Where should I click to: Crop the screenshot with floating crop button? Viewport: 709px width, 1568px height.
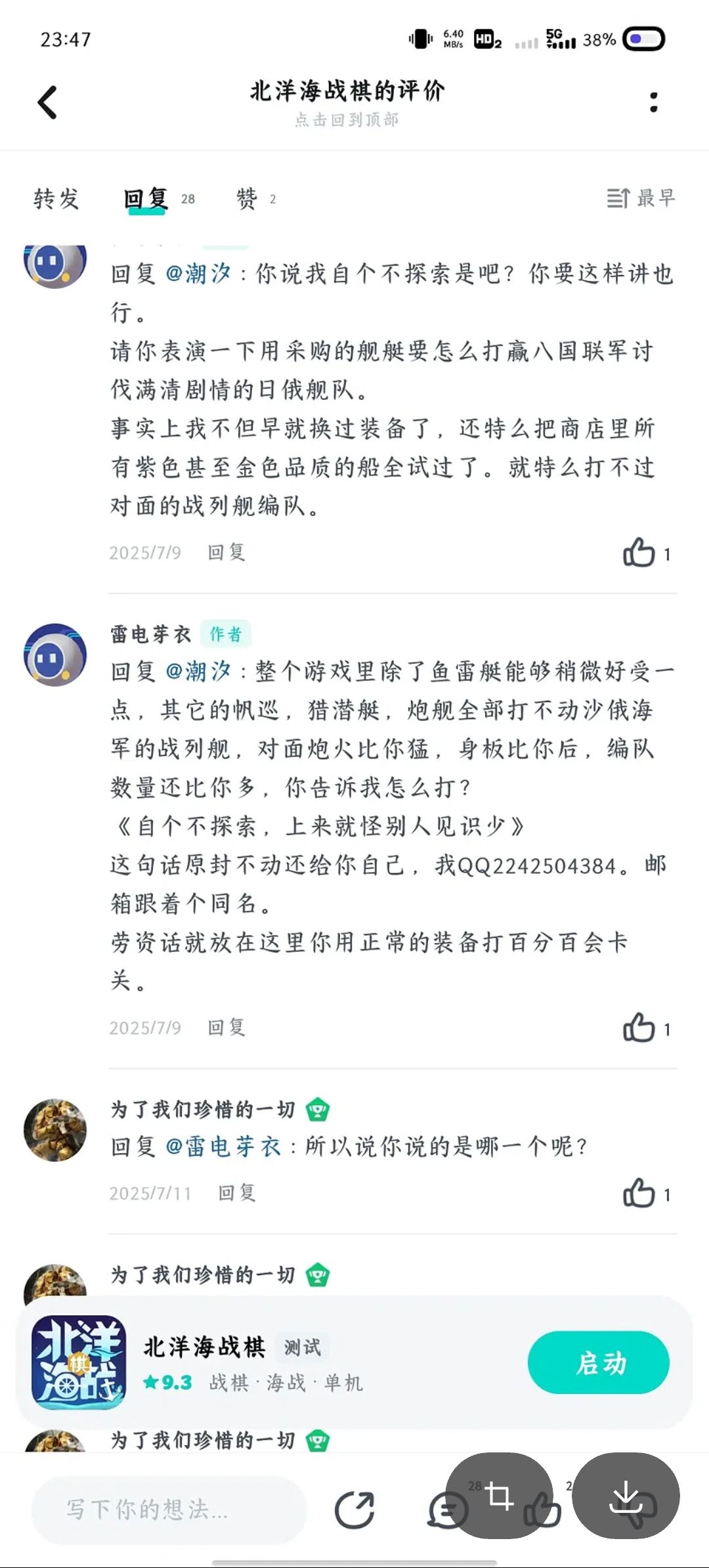tap(499, 1496)
